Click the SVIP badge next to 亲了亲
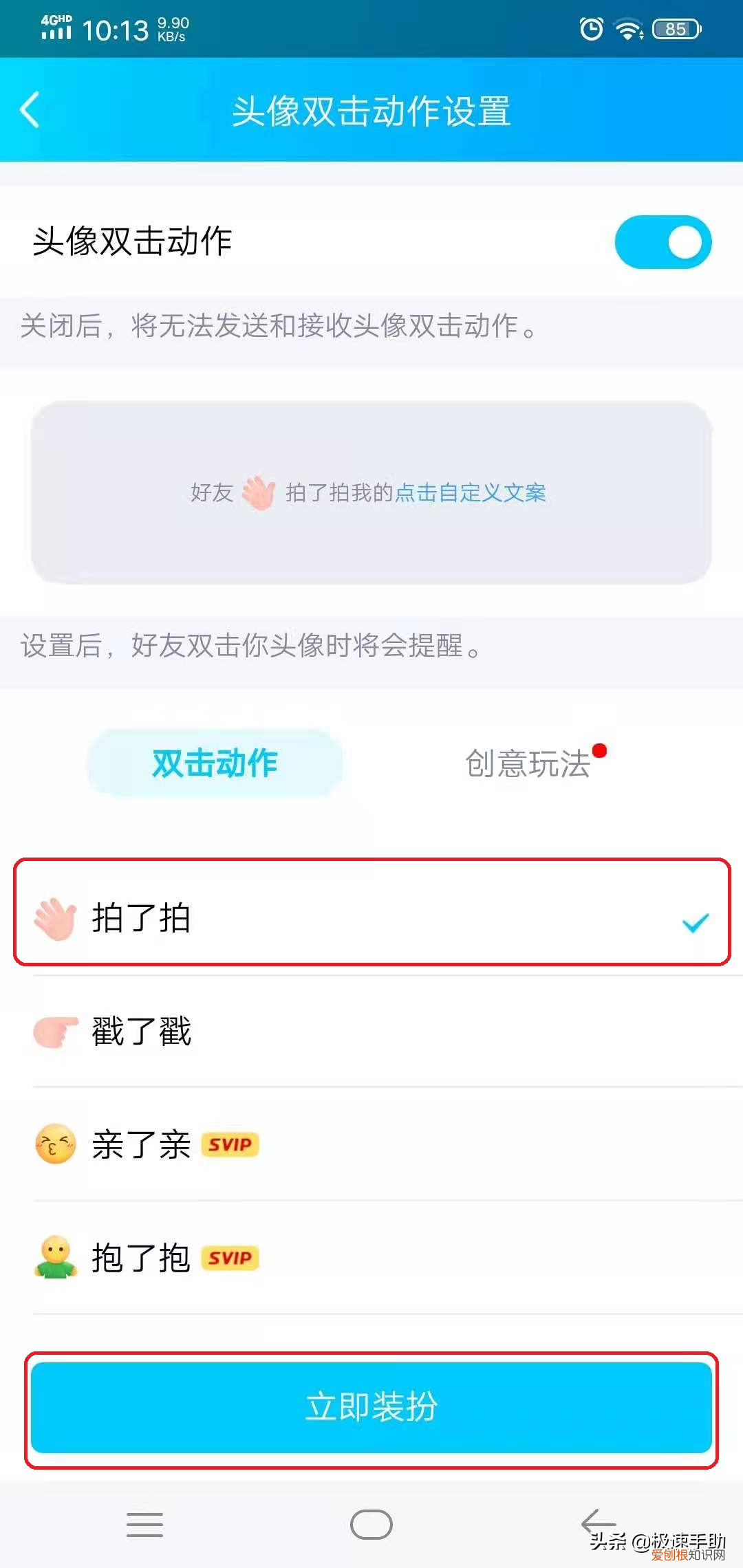The image size is (743, 1568). coord(229,1144)
